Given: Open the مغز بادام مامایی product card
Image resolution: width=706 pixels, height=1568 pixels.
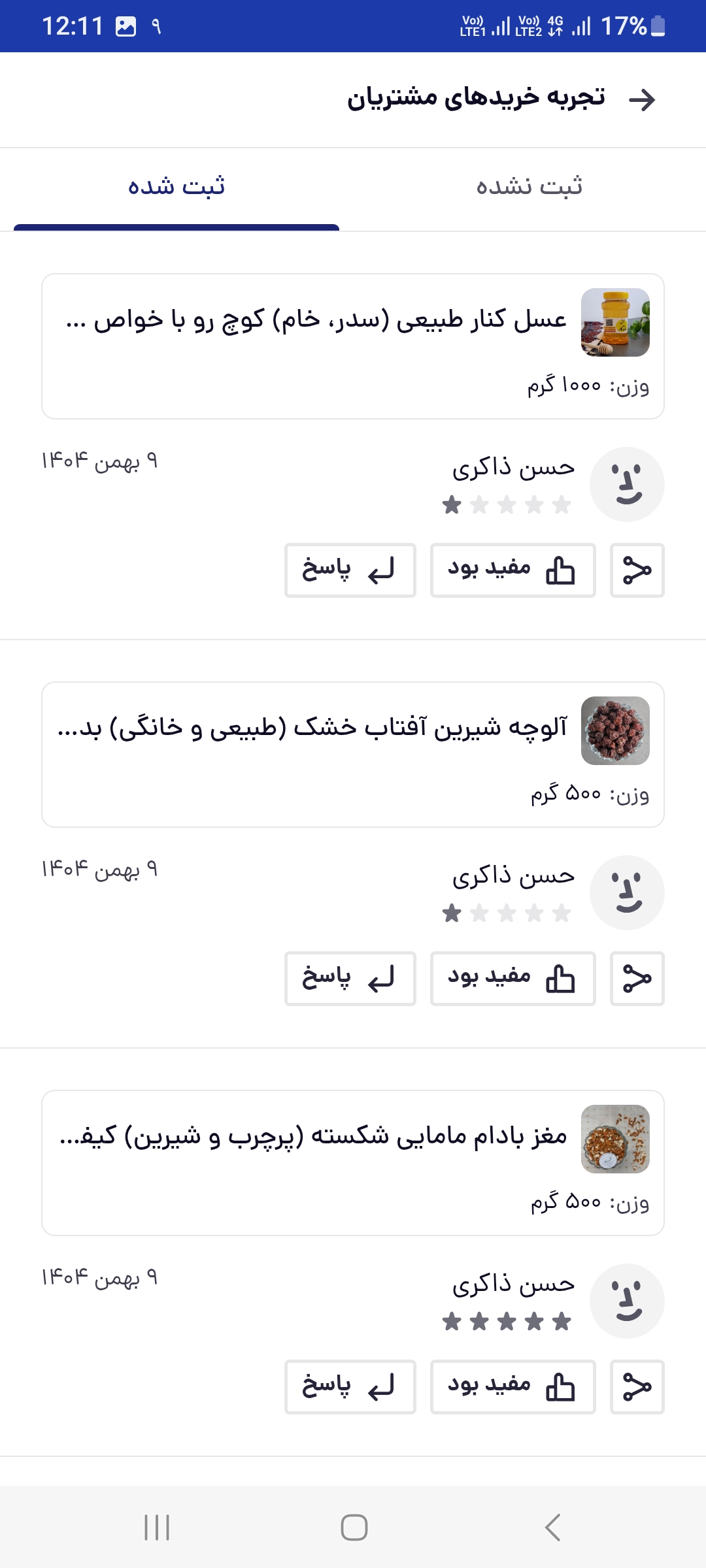Looking at the screenshot, I should [353, 1163].
